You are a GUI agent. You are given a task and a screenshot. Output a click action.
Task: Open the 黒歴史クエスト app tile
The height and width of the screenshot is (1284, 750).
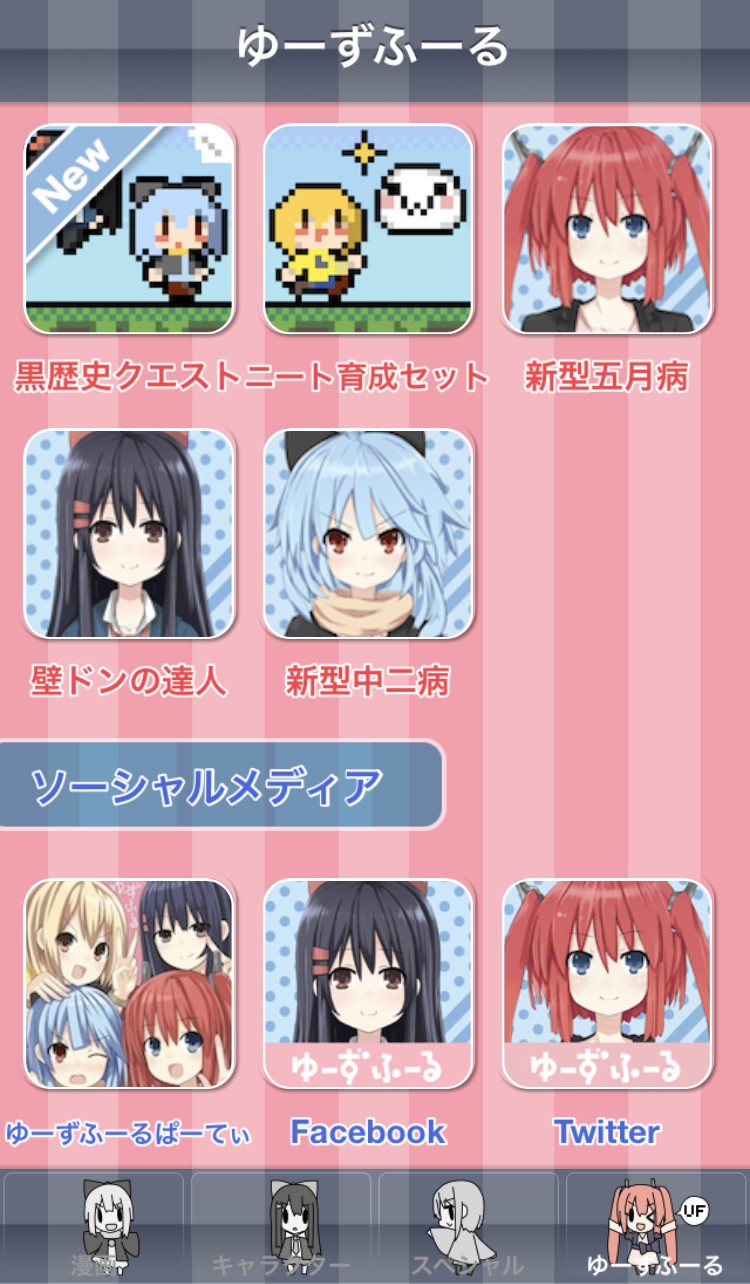coord(129,229)
